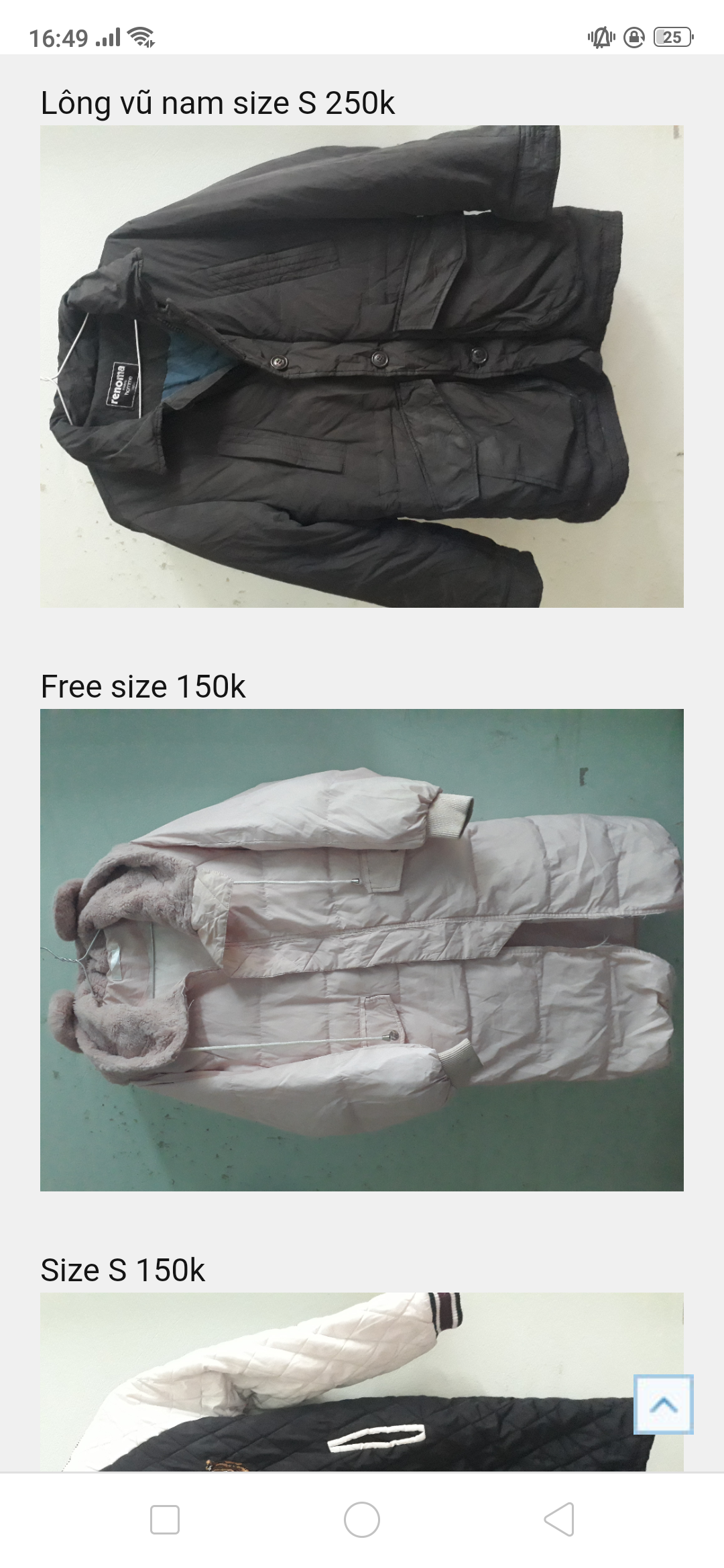Open the pink Free size 150k coat photo
The width and height of the screenshot is (724, 1568).
click(362, 950)
